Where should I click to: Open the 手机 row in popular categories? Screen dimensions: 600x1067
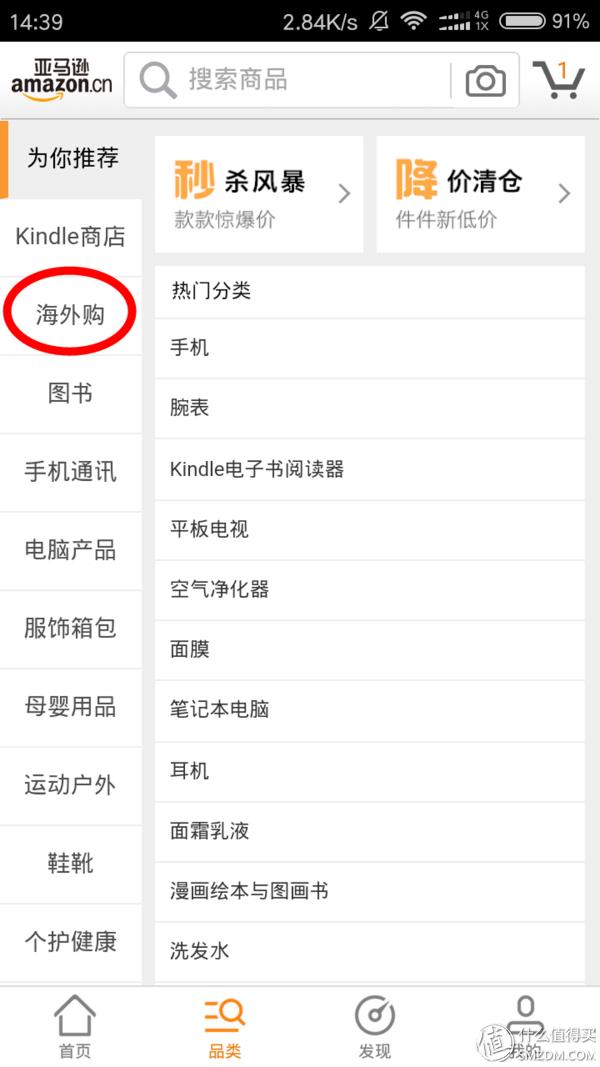pos(369,348)
